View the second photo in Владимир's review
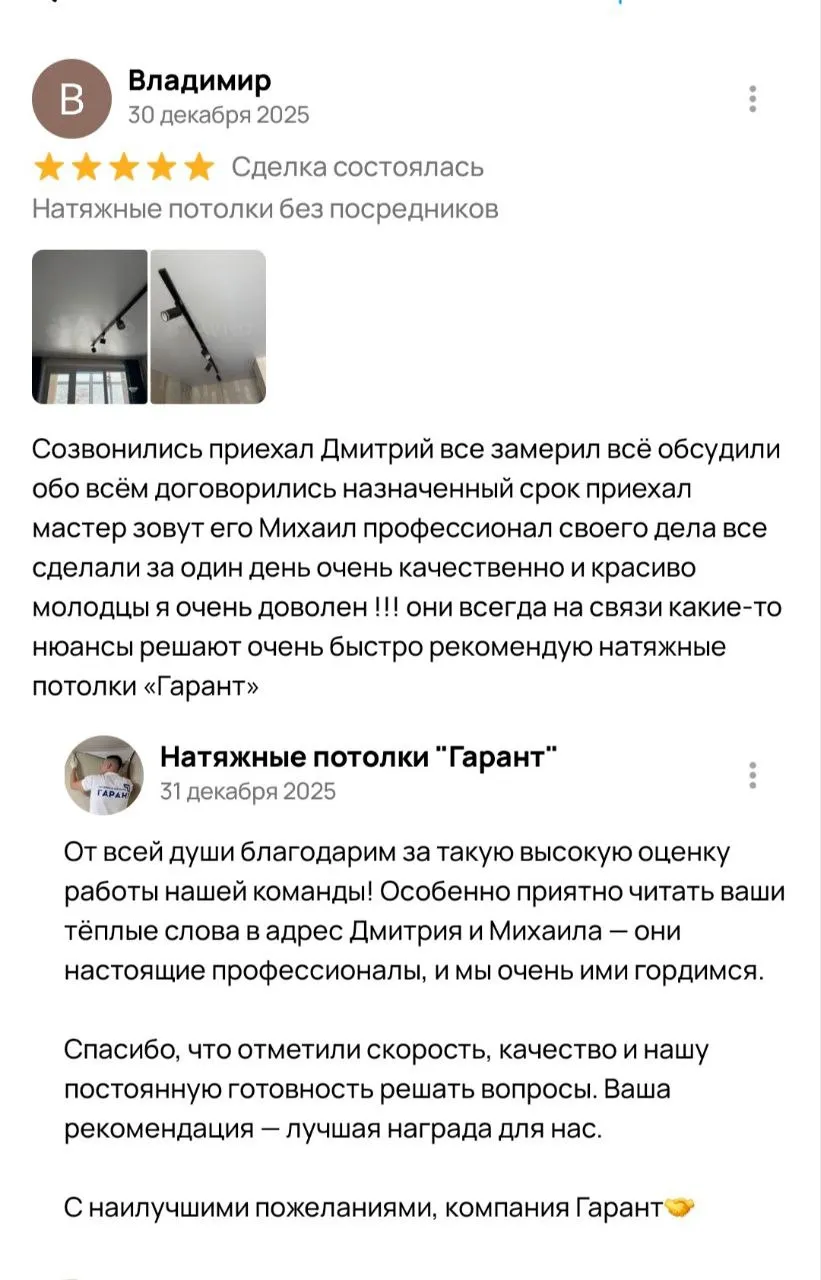 click(208, 326)
